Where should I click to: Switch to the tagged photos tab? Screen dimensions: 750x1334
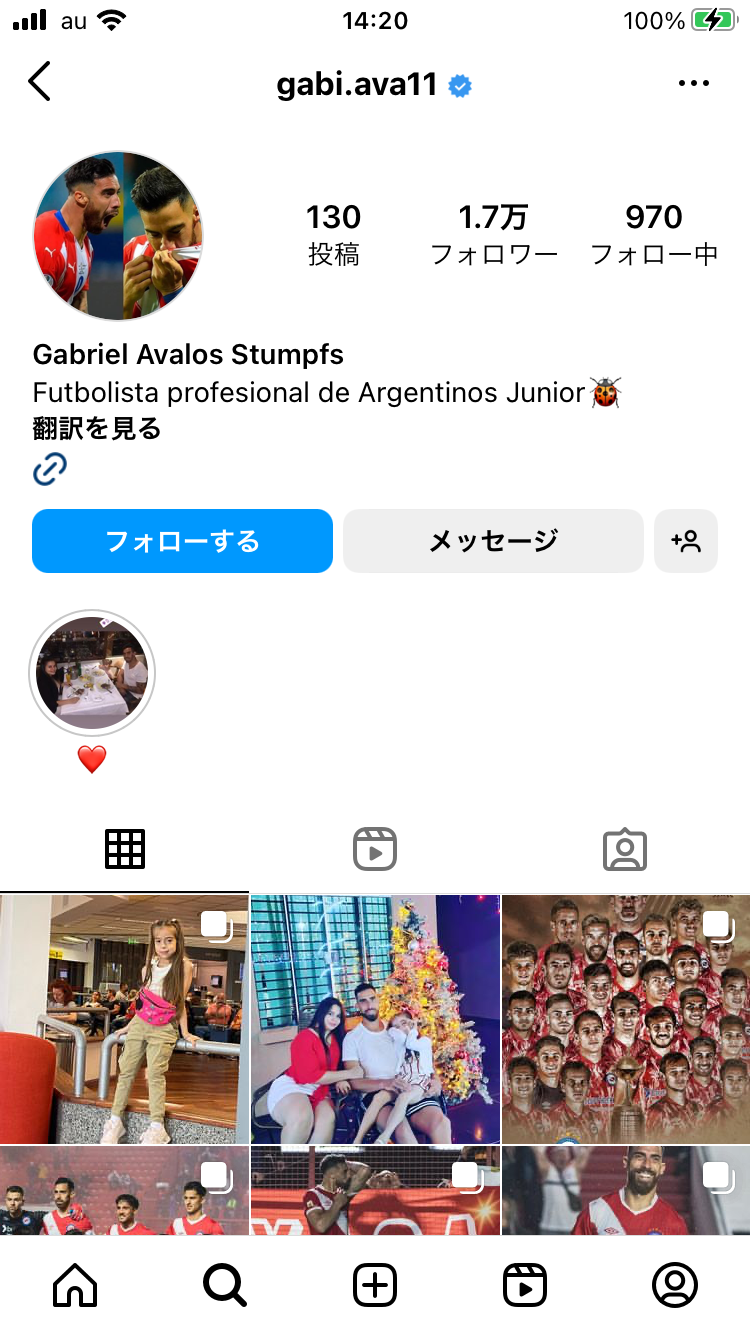coord(625,849)
